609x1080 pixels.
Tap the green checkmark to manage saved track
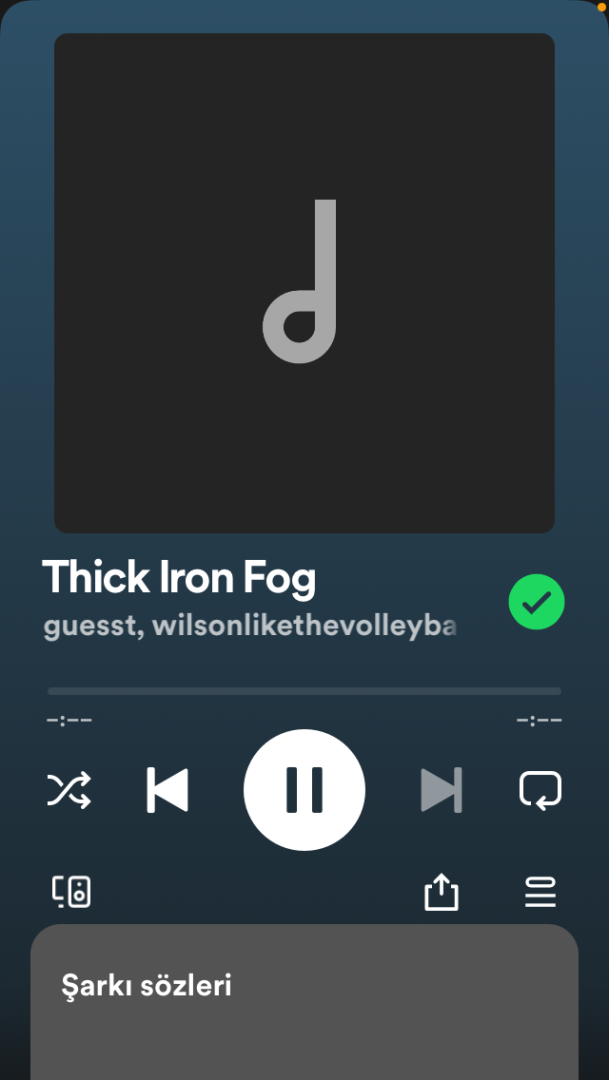tap(537, 602)
